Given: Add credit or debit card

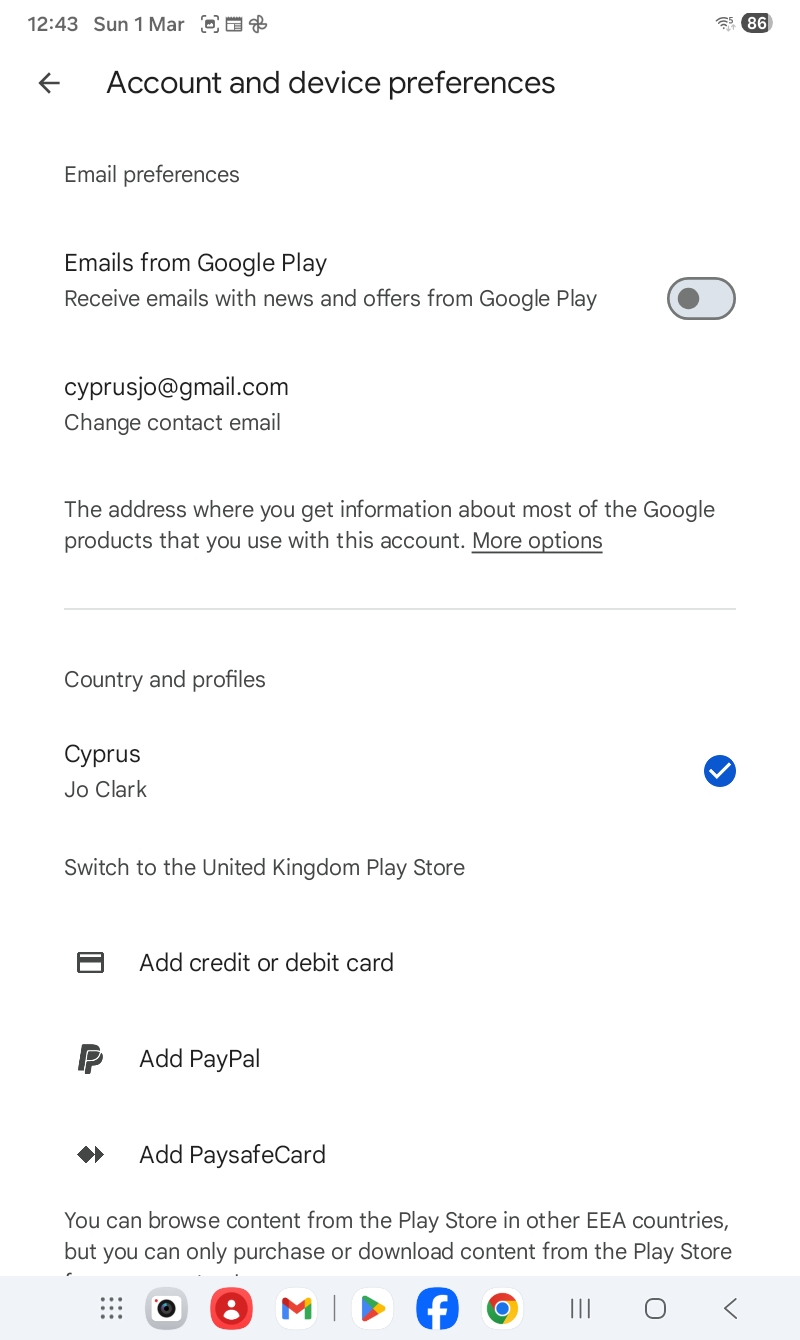Looking at the screenshot, I should point(266,963).
